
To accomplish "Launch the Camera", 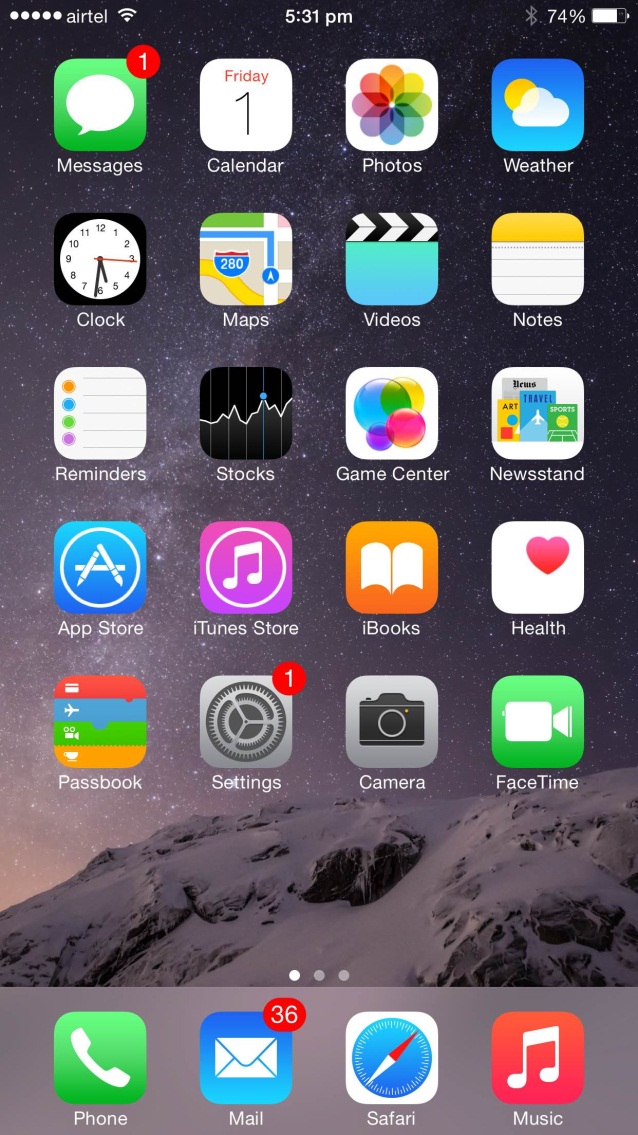I will 392,721.
